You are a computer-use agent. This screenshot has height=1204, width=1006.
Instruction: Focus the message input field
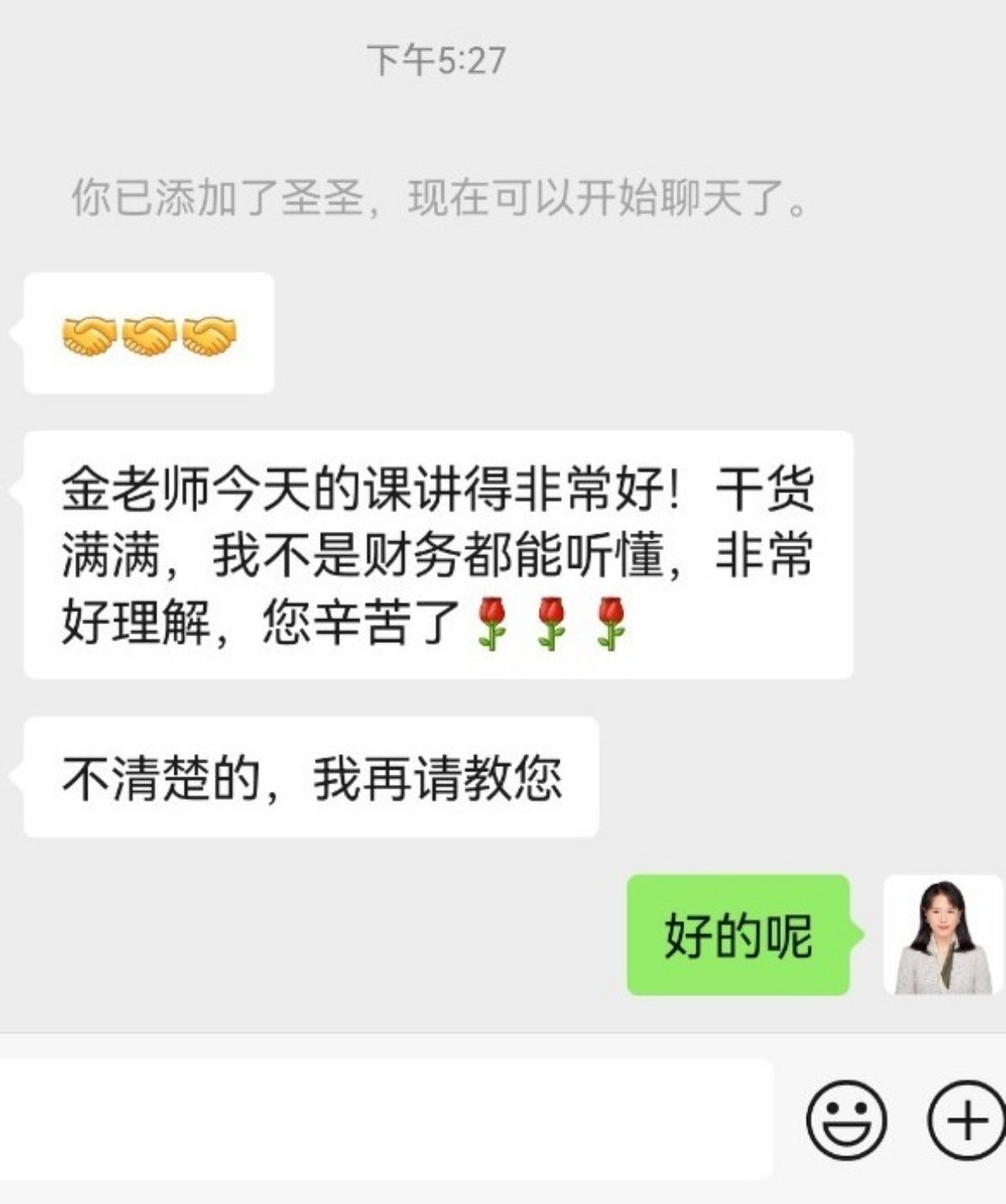385,1118
